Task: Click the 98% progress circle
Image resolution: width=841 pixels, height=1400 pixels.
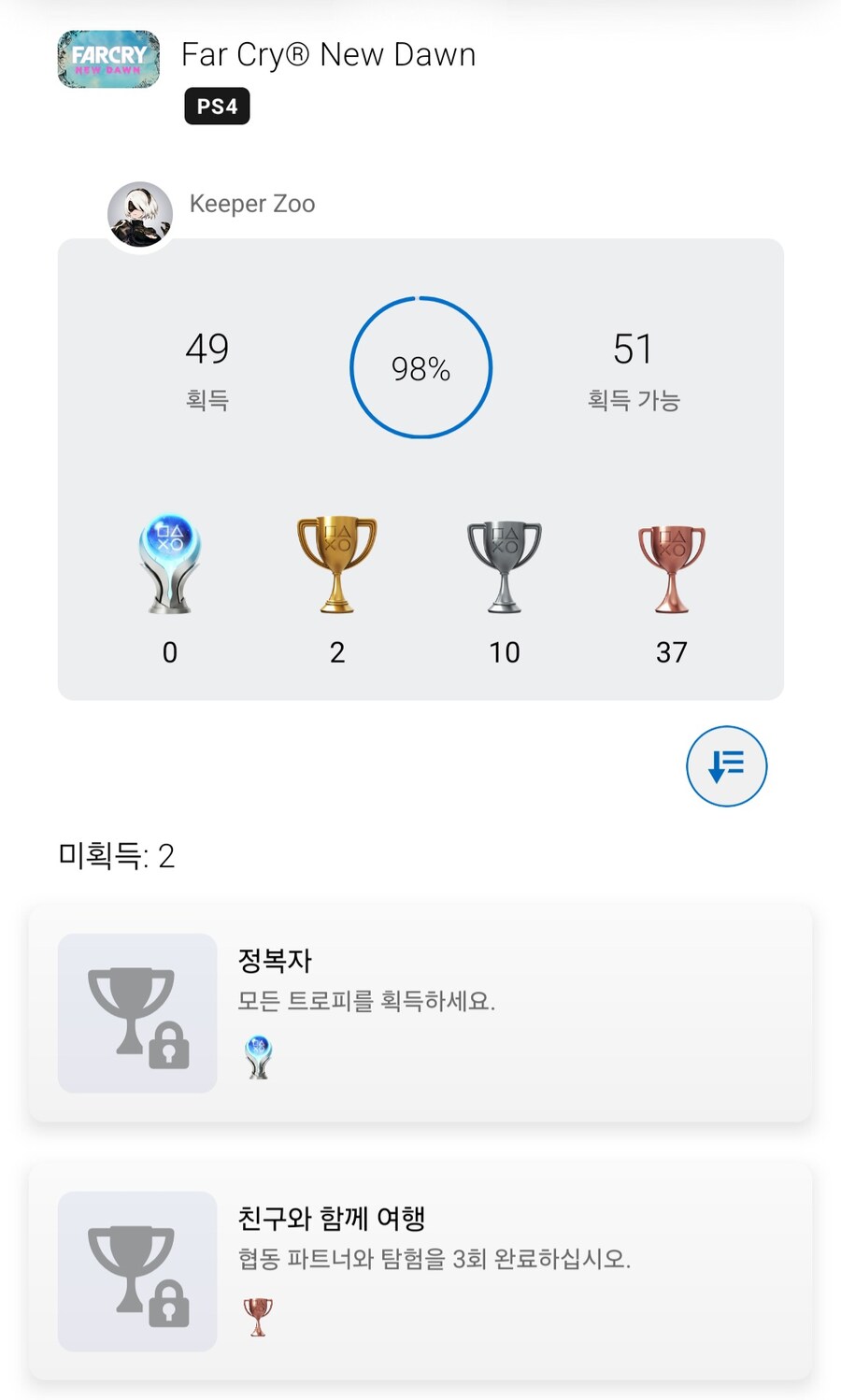Action: [x=420, y=367]
